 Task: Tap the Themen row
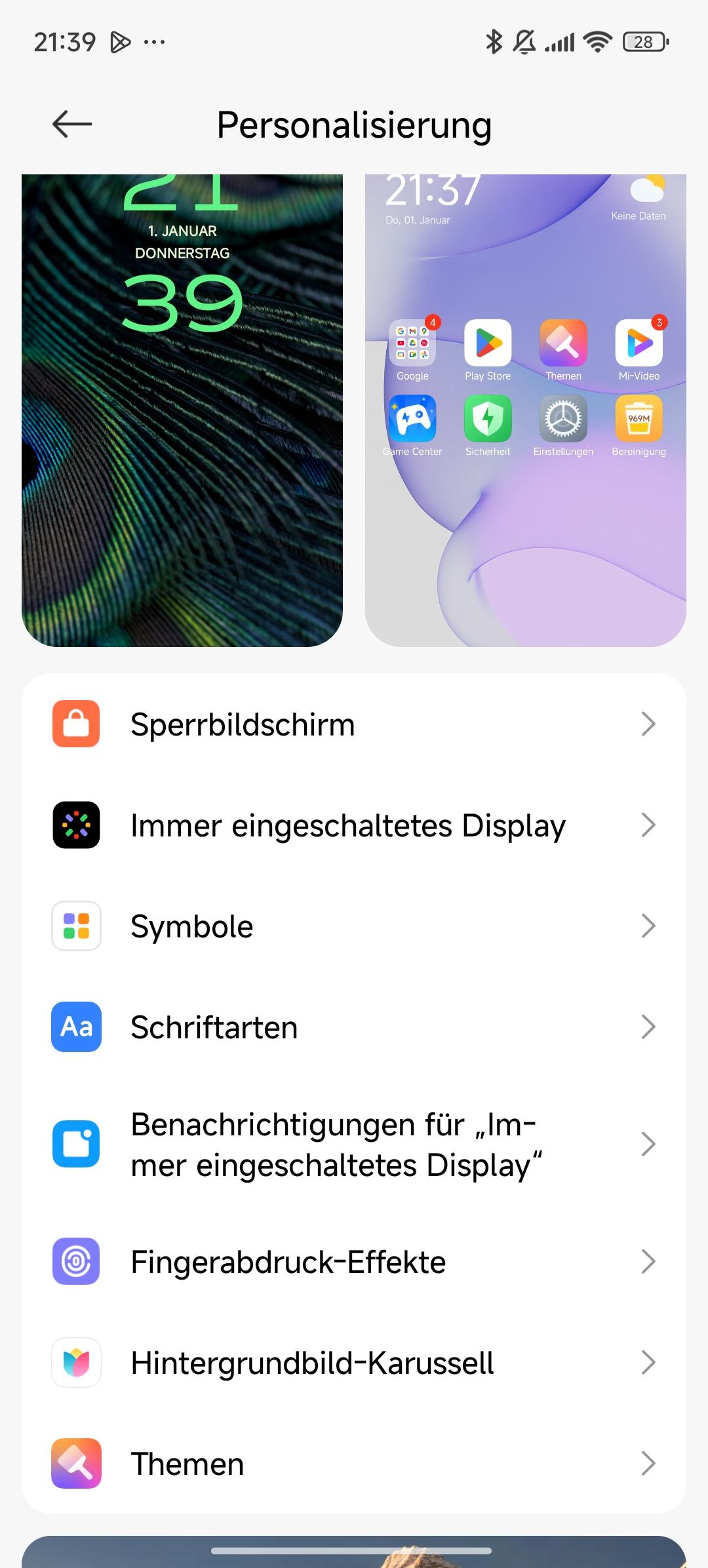354,1464
